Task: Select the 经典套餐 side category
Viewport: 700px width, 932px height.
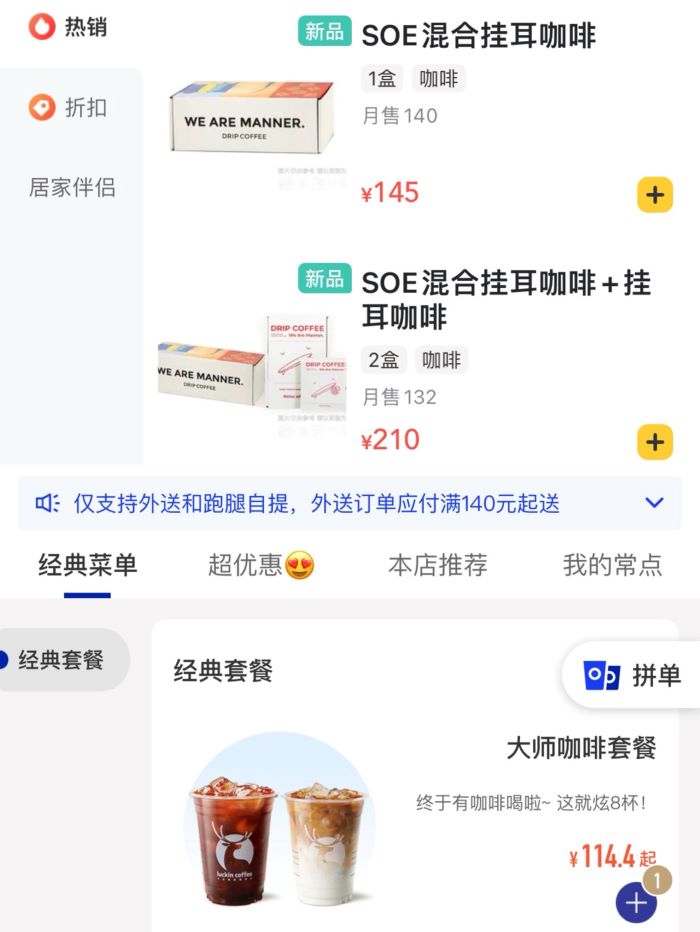Action: [62, 660]
